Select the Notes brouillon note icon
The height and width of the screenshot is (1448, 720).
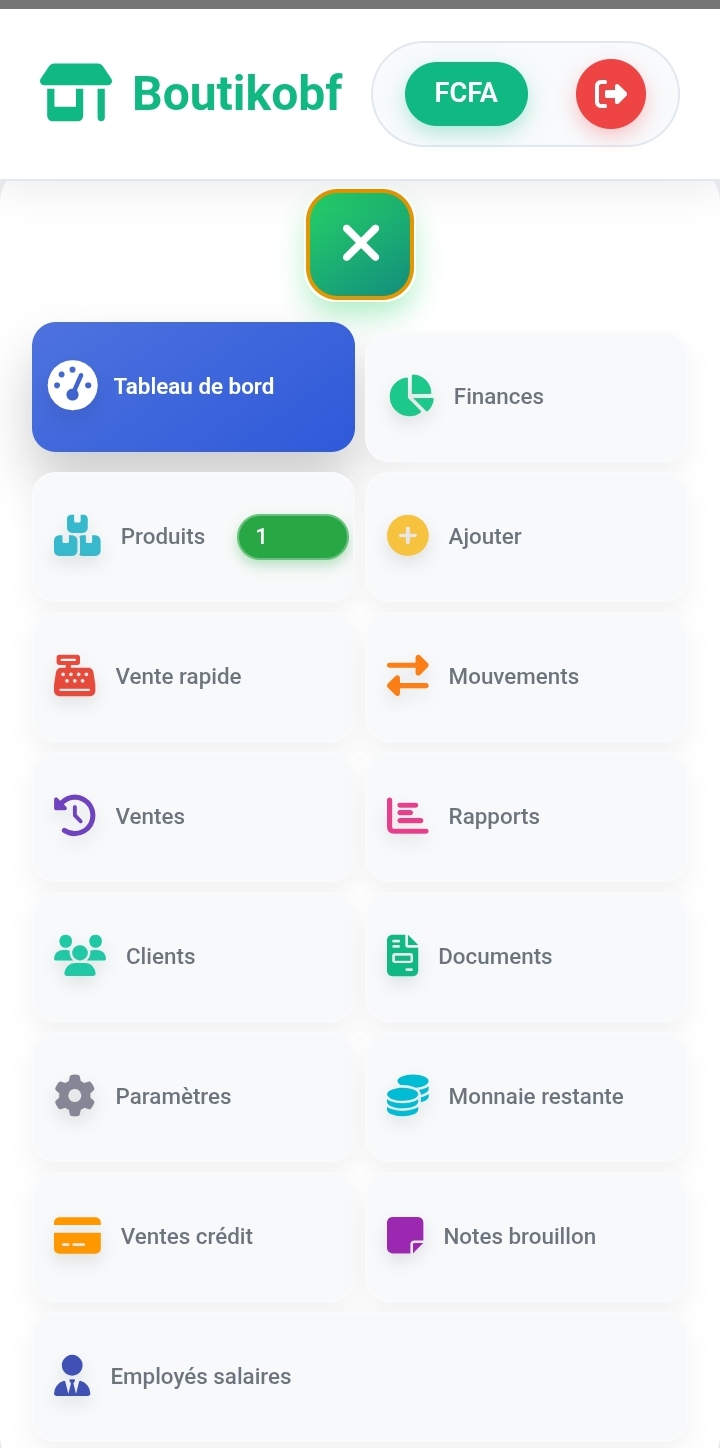click(x=408, y=1236)
